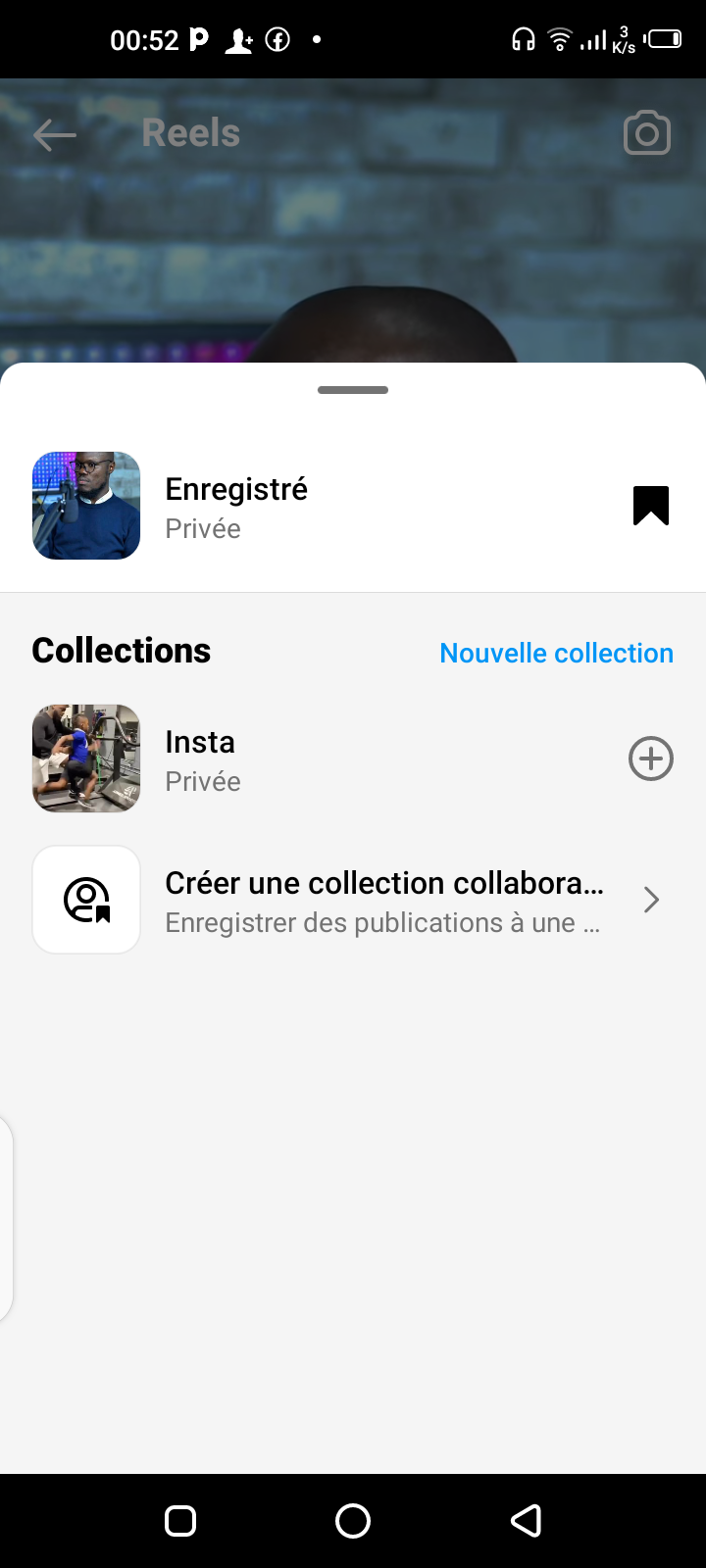Open the camera icon in the Reels header
This screenshot has width=706, height=1568.
point(647,133)
